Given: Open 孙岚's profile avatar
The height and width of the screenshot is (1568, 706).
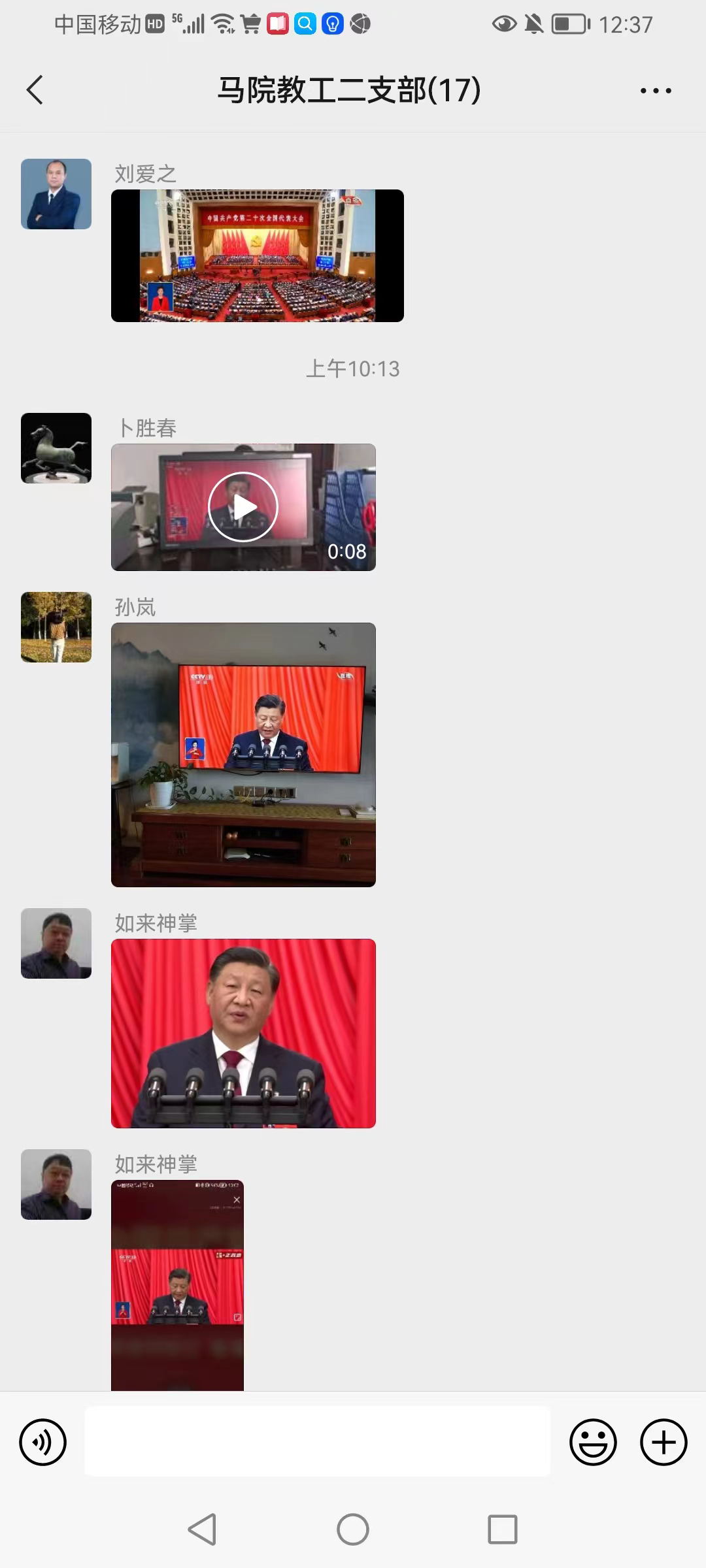Looking at the screenshot, I should [56, 627].
